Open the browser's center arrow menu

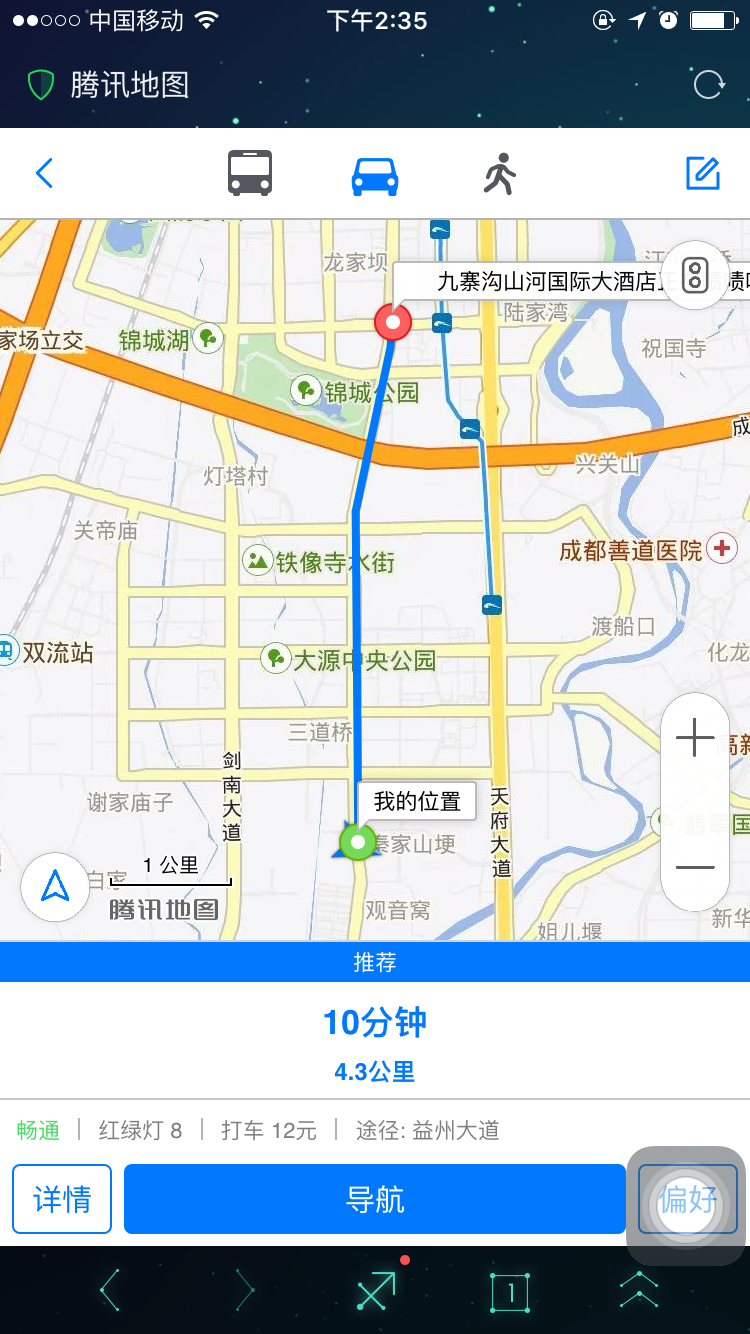pos(376,1291)
